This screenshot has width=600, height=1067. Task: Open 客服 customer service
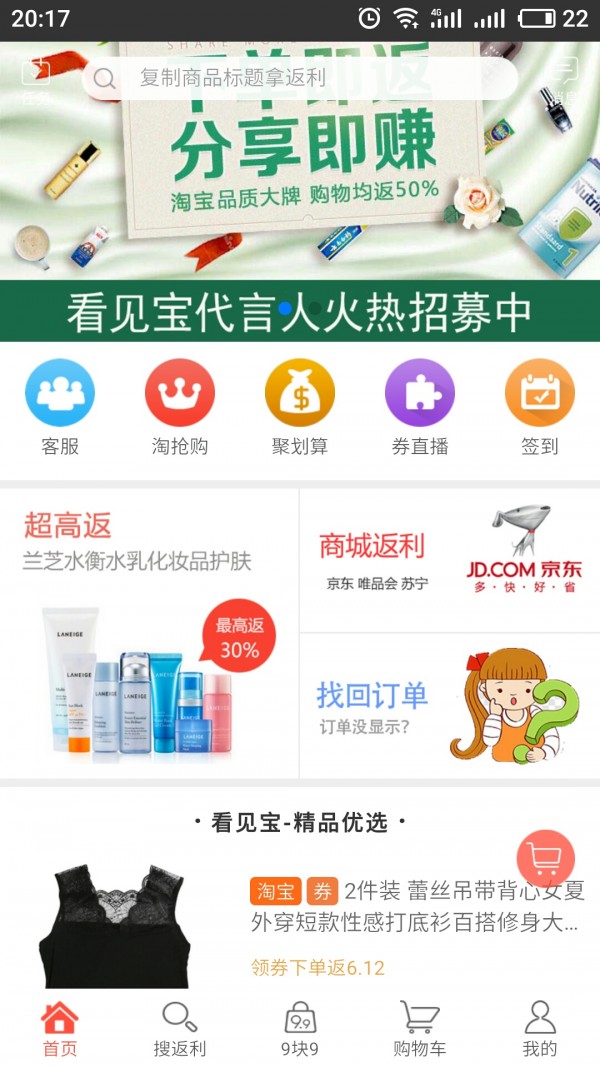tap(60, 408)
